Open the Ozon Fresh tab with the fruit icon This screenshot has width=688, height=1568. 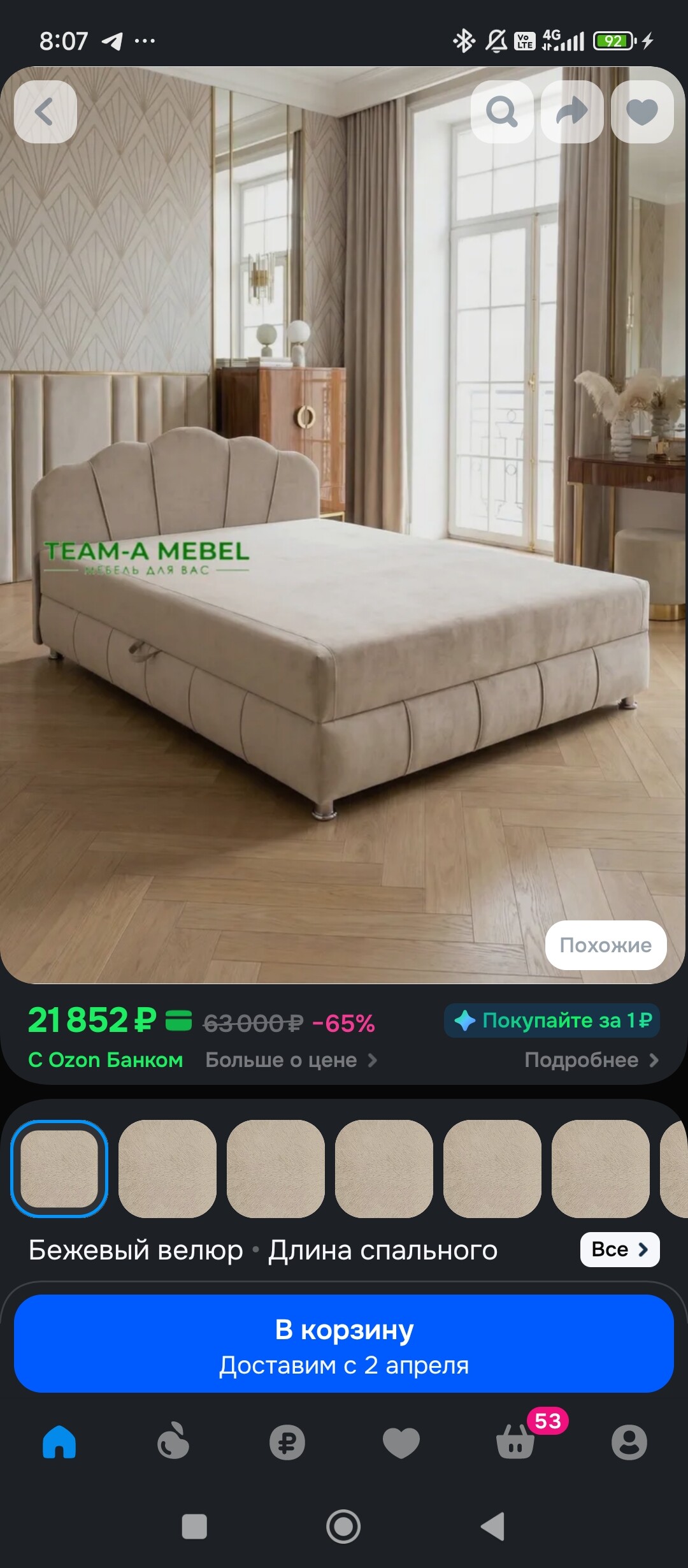[173, 1442]
